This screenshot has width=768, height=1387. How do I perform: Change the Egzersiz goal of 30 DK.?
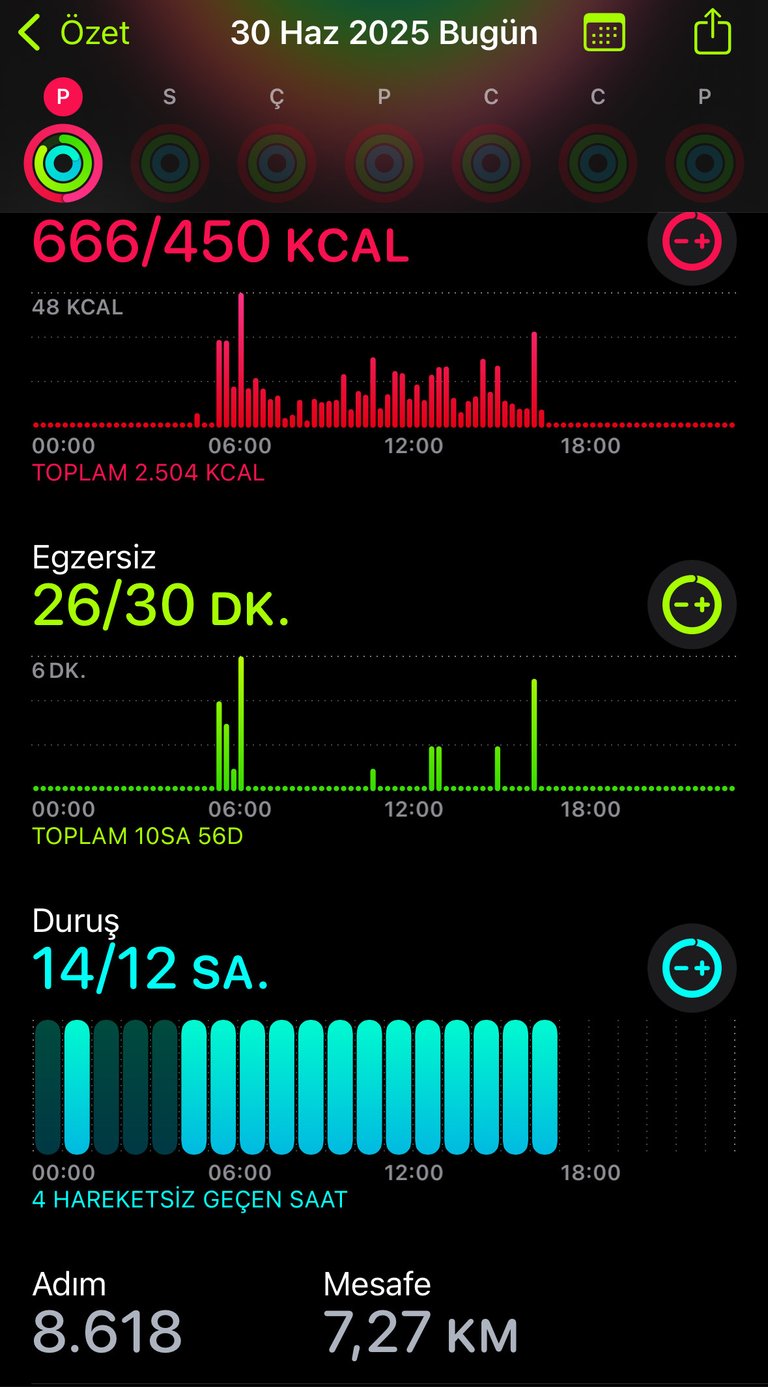click(692, 605)
